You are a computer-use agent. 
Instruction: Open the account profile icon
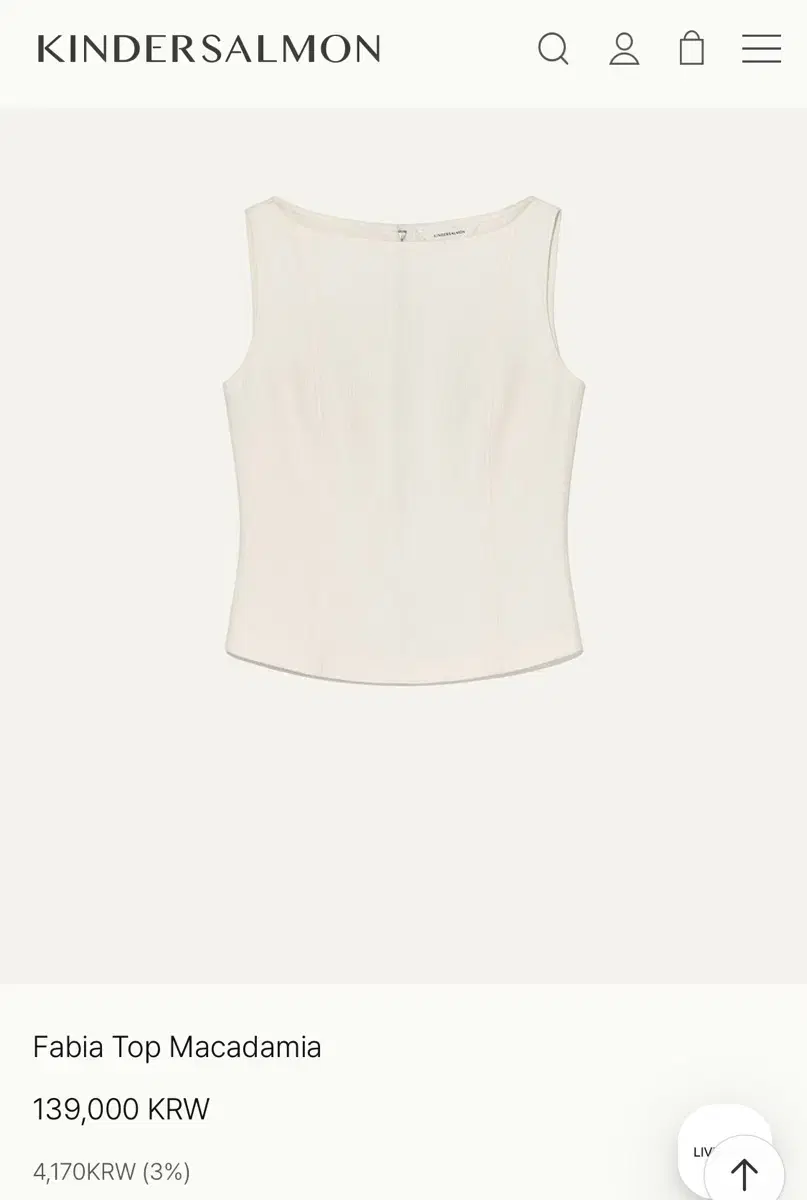point(624,48)
